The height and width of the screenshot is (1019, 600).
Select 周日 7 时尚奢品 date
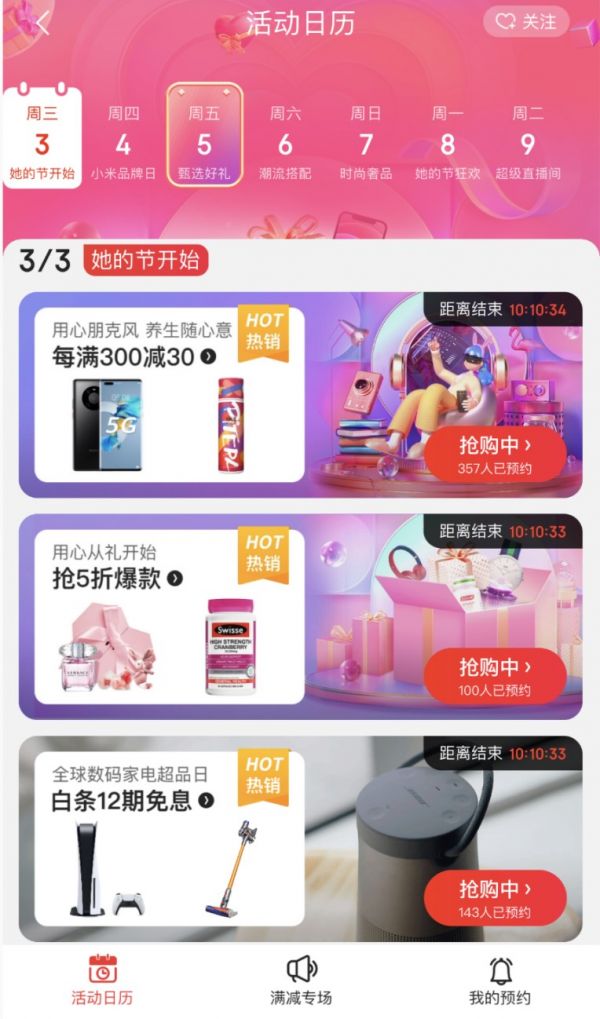(366, 142)
